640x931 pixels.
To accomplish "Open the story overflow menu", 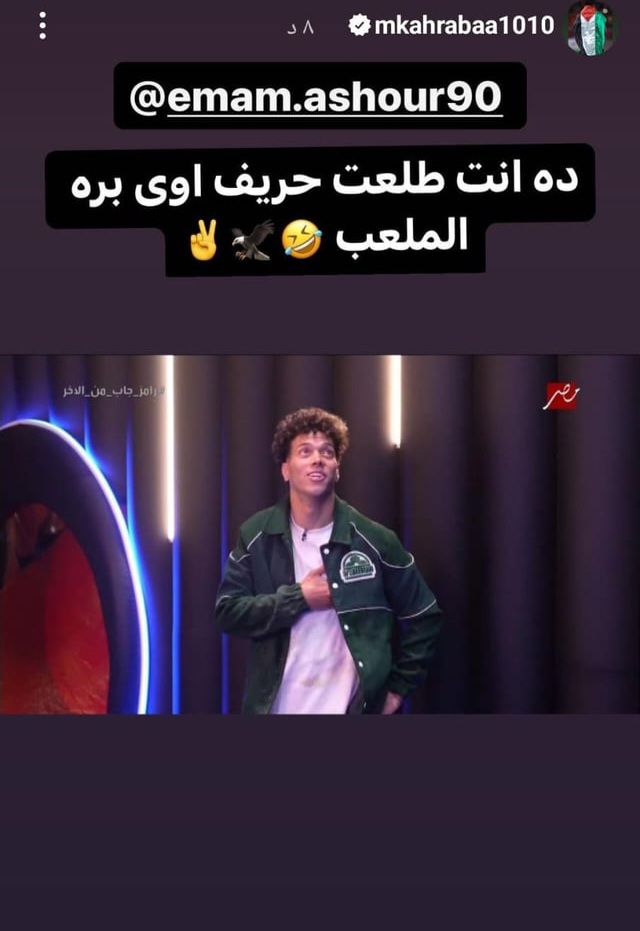I will point(42,26).
